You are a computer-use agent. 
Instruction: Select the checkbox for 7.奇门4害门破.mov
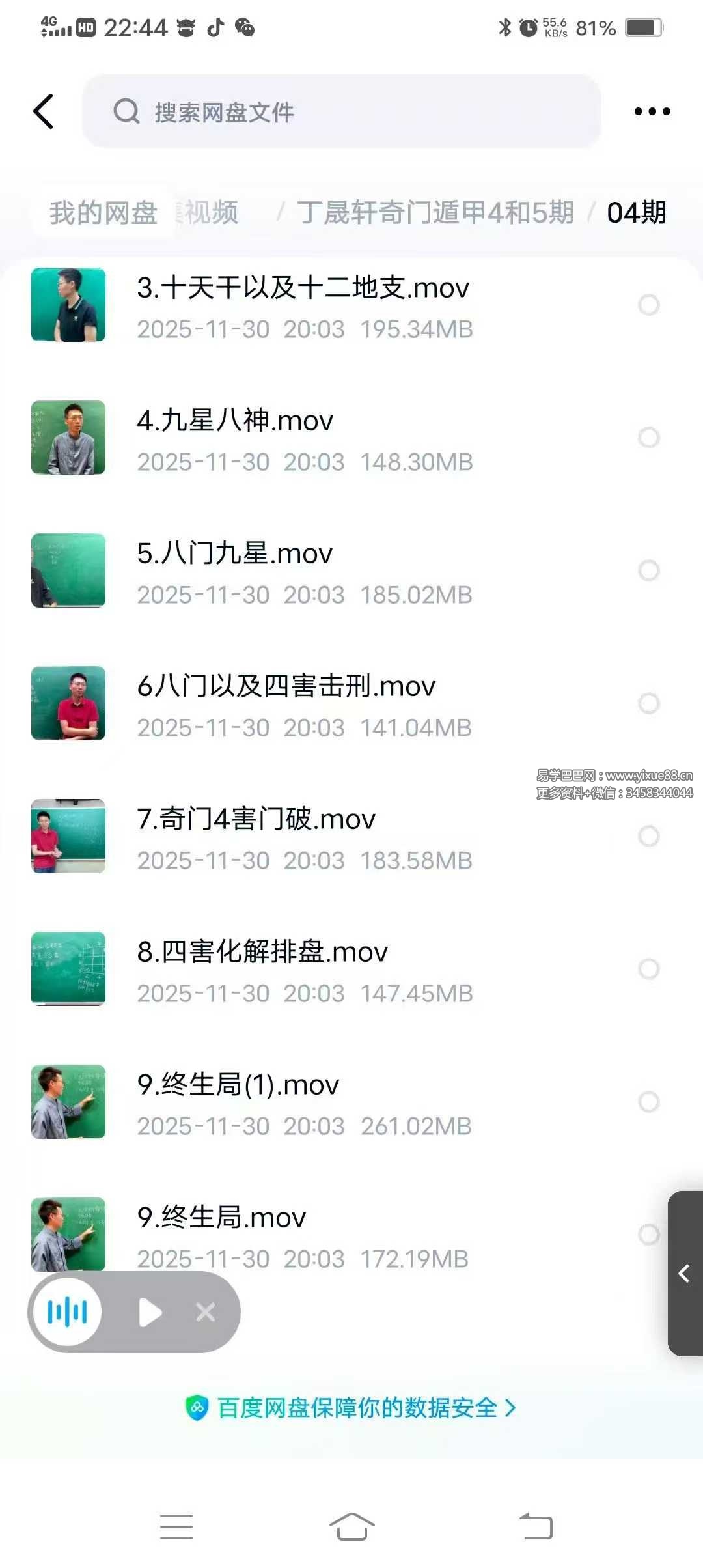pyautogui.click(x=648, y=836)
